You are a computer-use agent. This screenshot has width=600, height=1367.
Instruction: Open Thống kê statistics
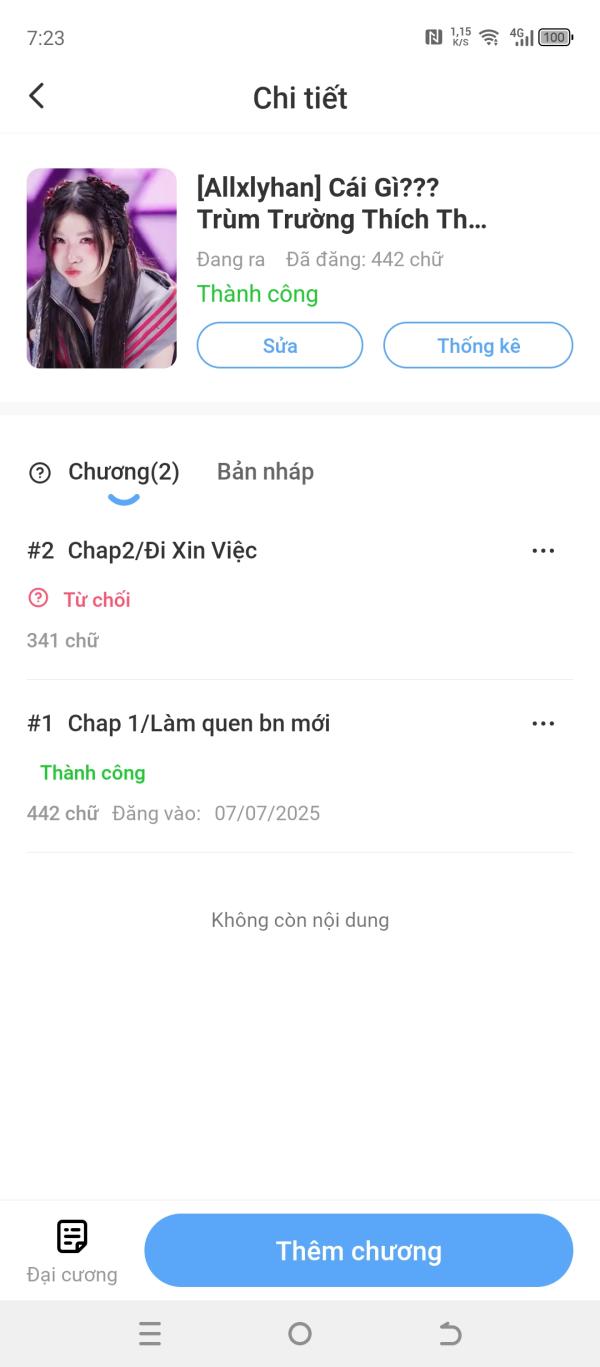(478, 346)
